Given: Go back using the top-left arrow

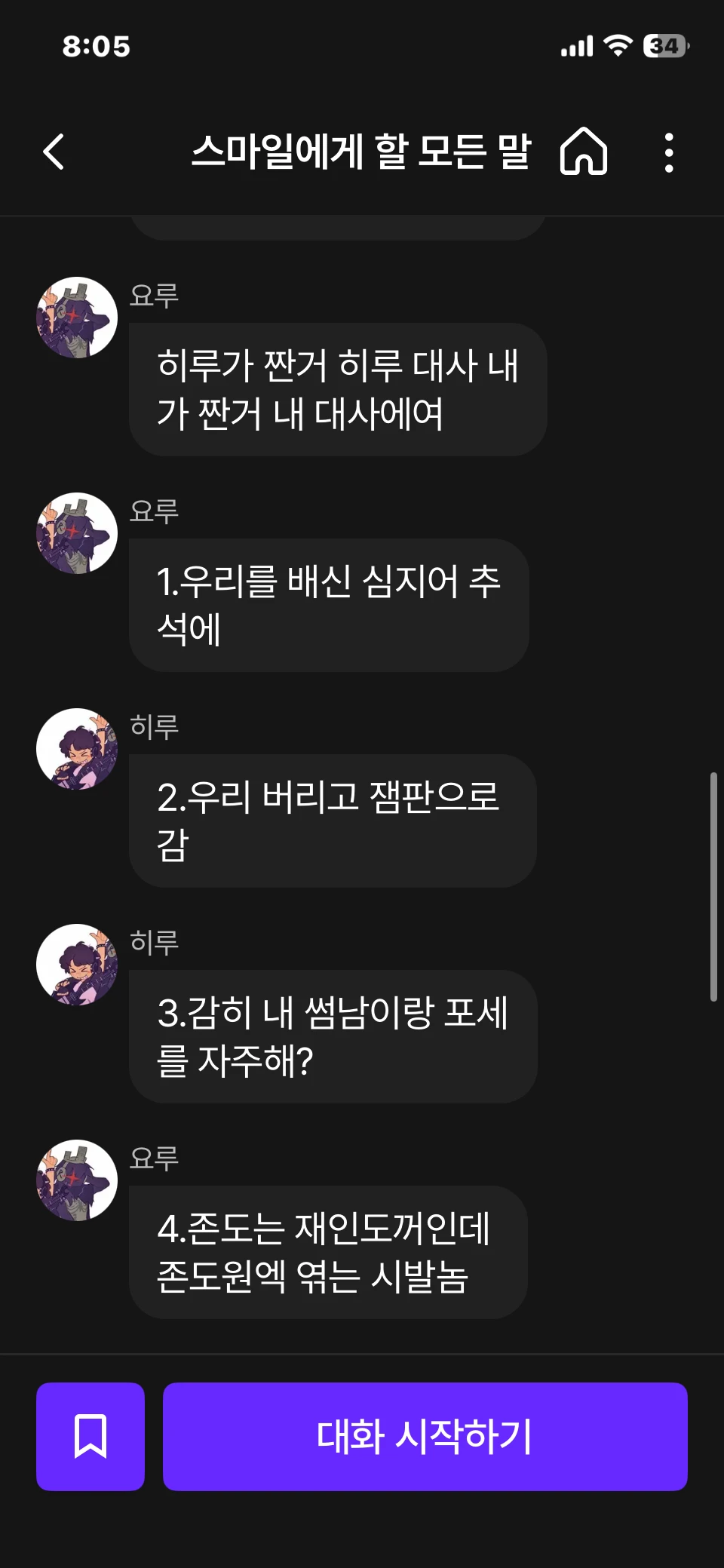Looking at the screenshot, I should pos(54,152).
